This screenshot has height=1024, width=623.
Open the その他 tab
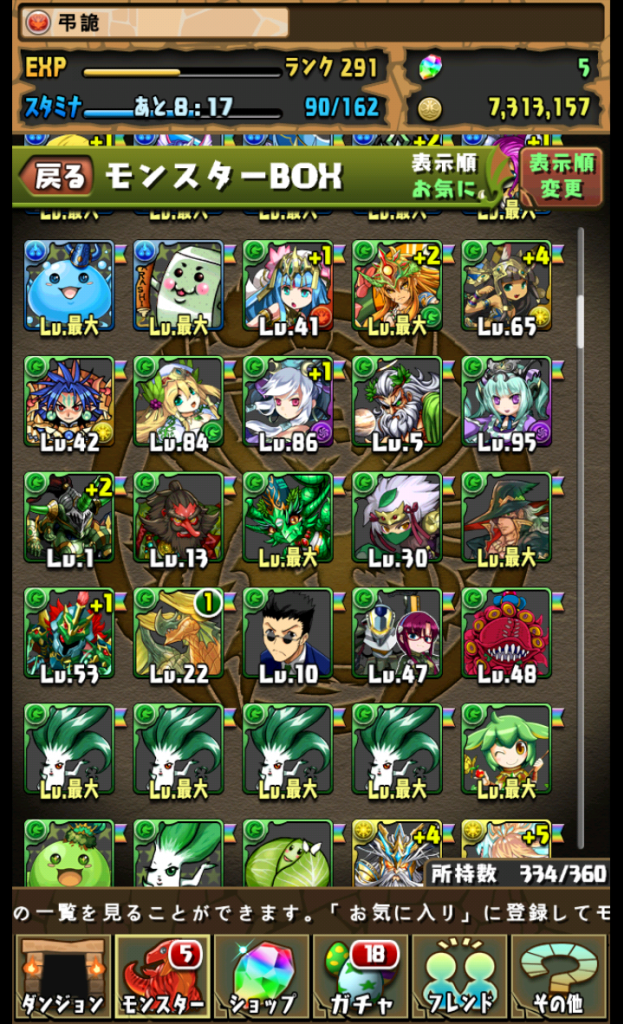click(559, 975)
